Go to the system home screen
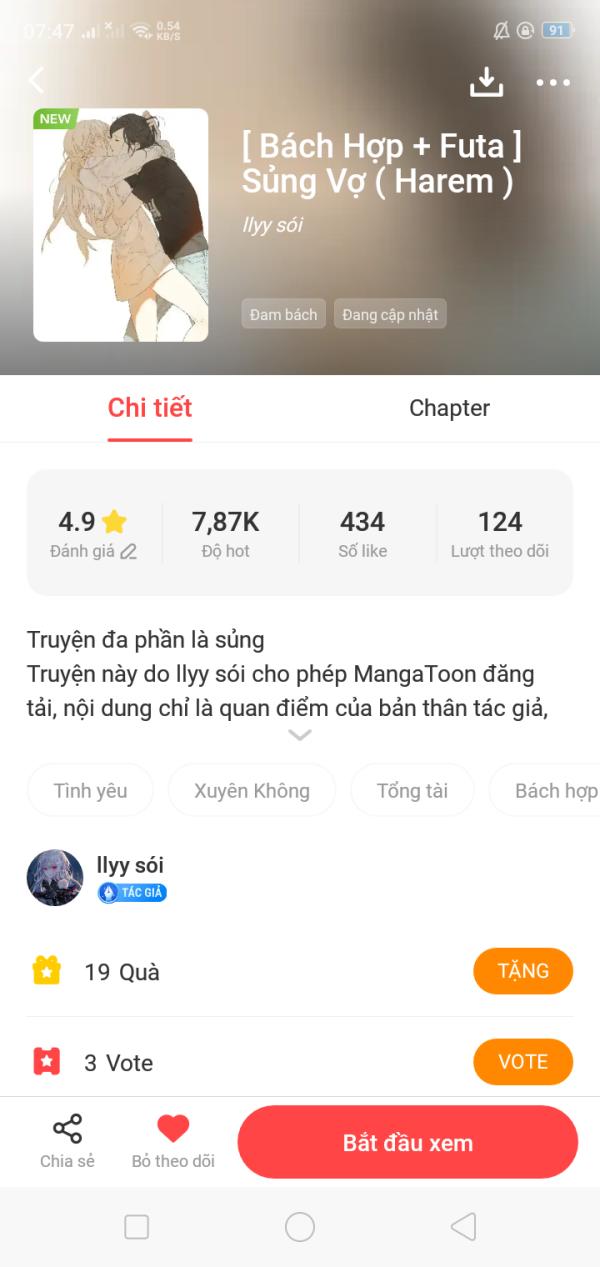The width and height of the screenshot is (600, 1267). (300, 1227)
